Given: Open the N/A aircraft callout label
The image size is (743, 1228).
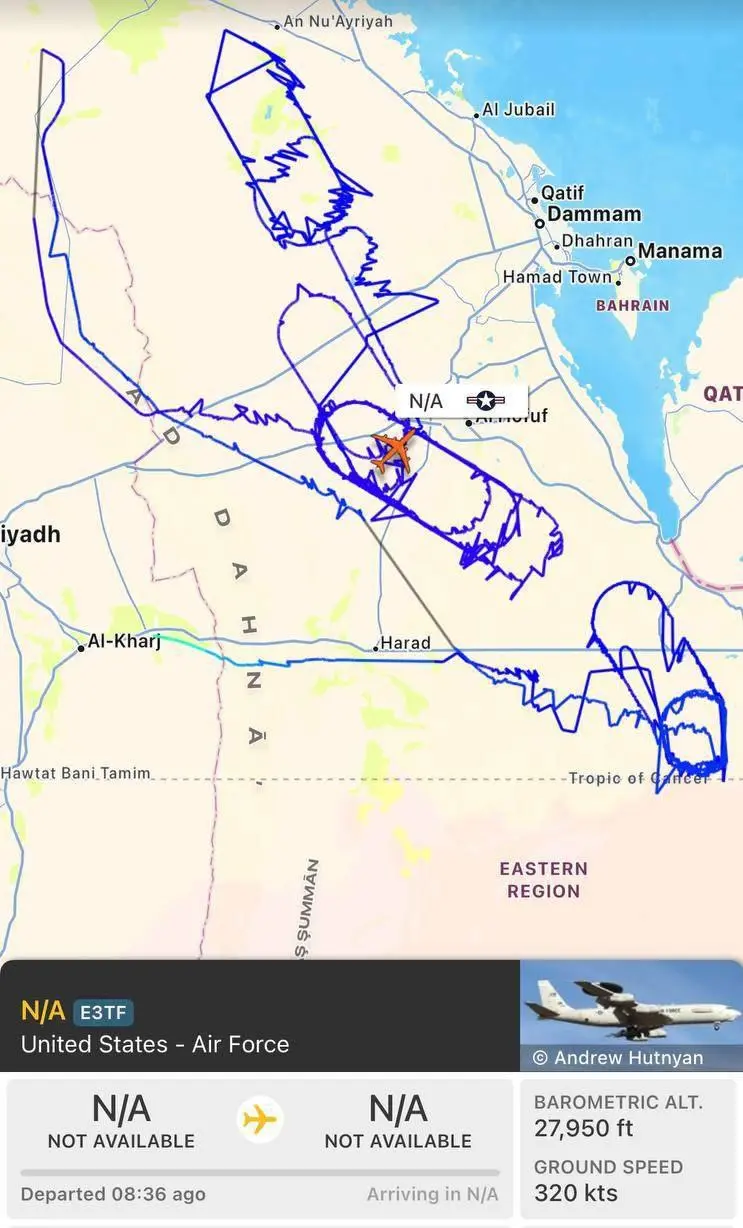Looking at the screenshot, I should 461,401.
